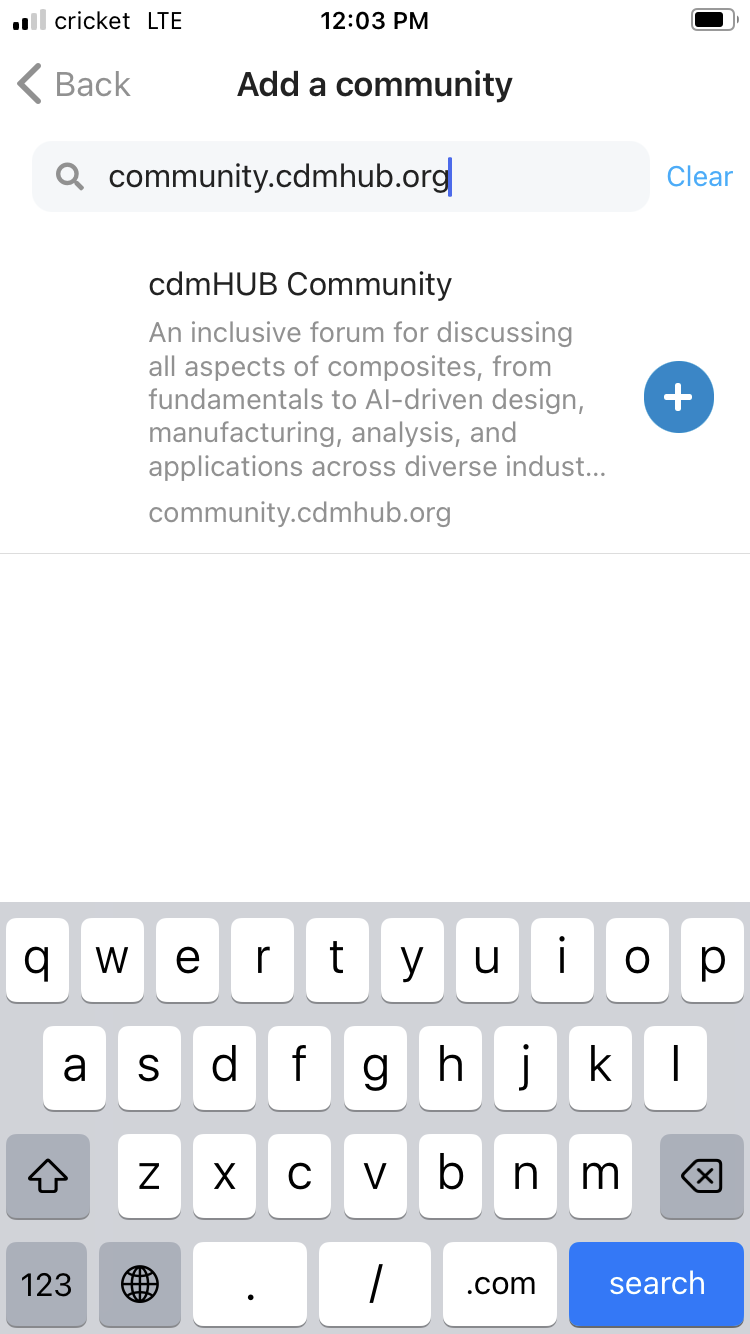
Task: Open the cdmHUB Community result
Action: tap(375, 398)
